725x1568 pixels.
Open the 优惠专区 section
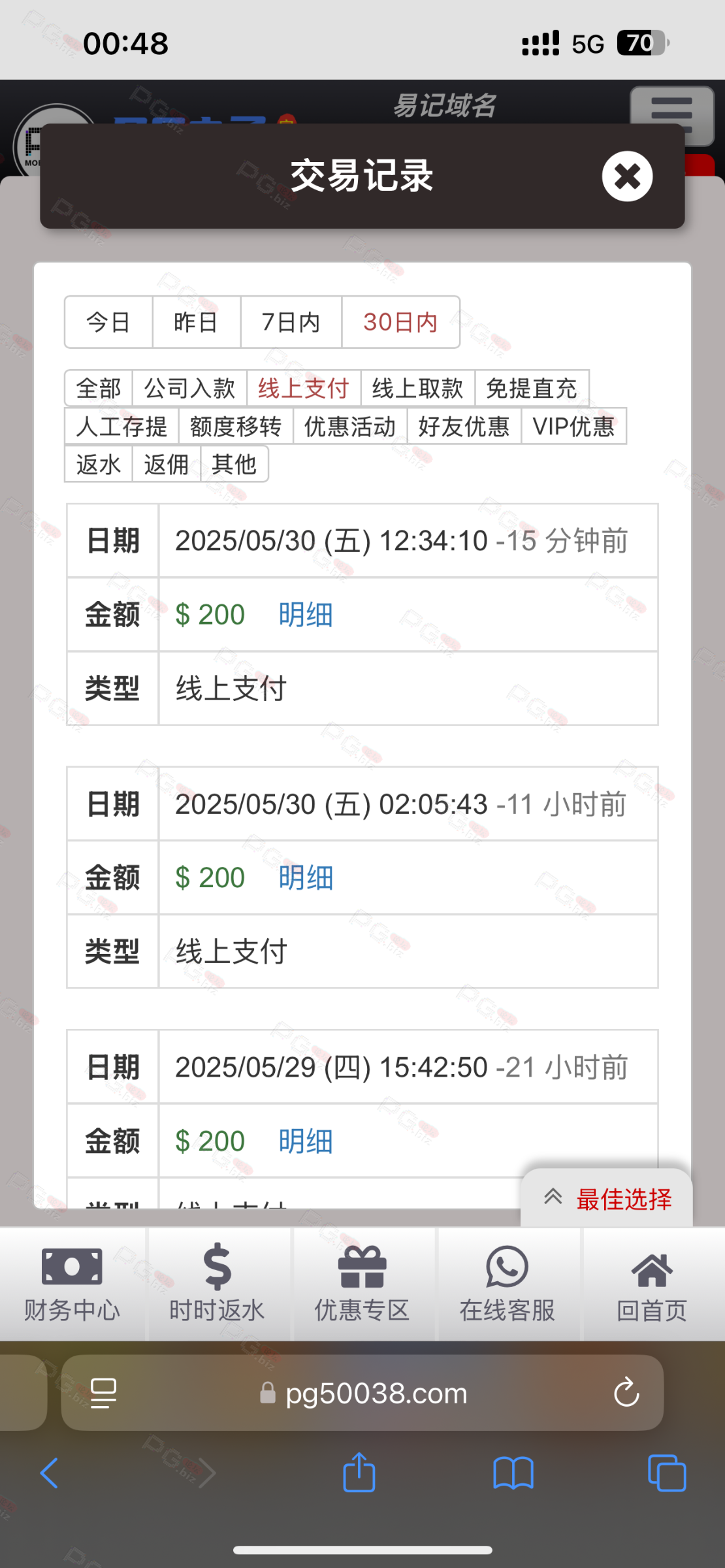(x=362, y=1284)
